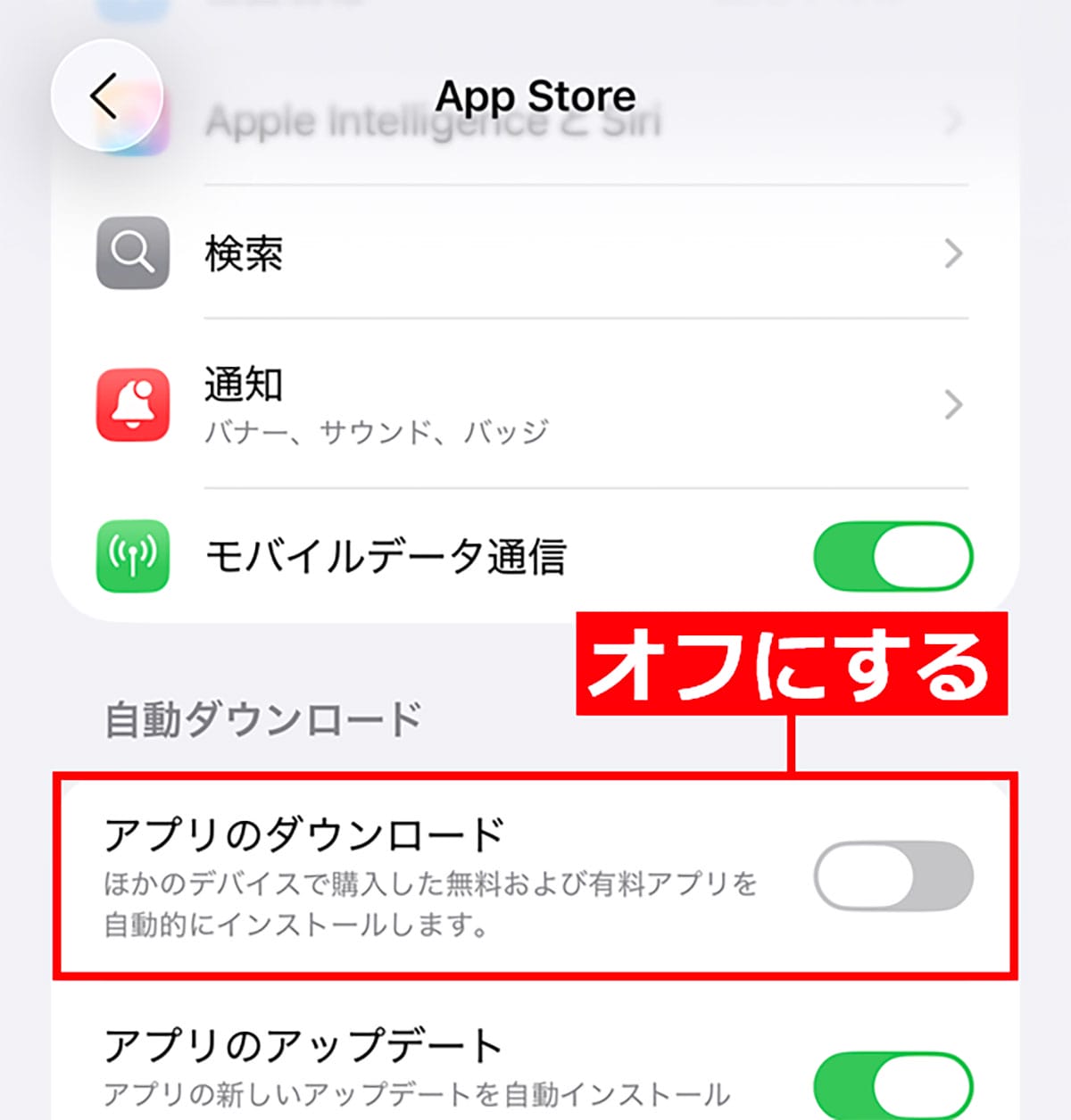
Task: Open the 検索 settings row
Action: pos(535,253)
